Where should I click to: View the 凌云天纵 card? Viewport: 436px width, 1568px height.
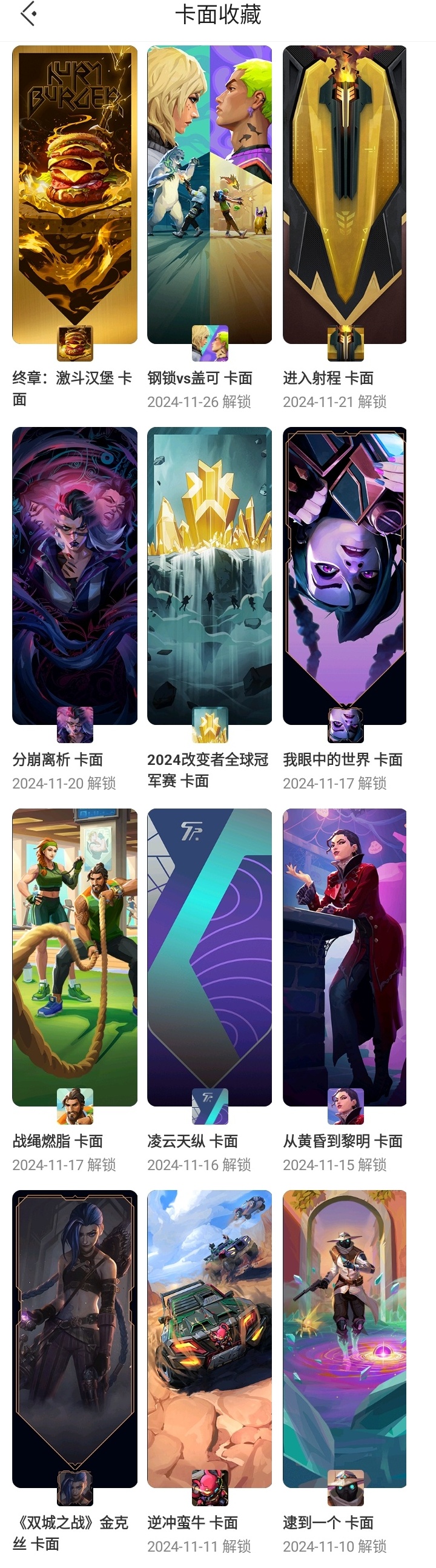click(210, 957)
